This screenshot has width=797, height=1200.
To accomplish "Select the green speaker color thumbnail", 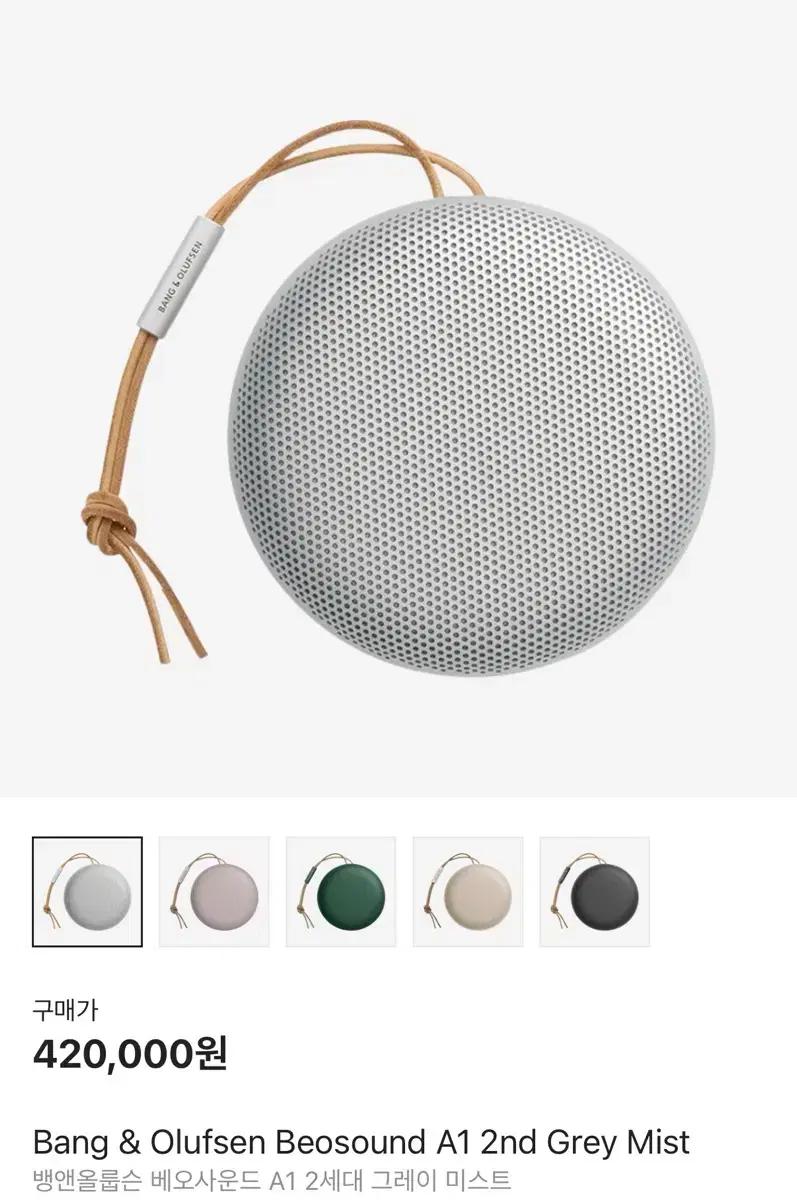I will (341, 891).
